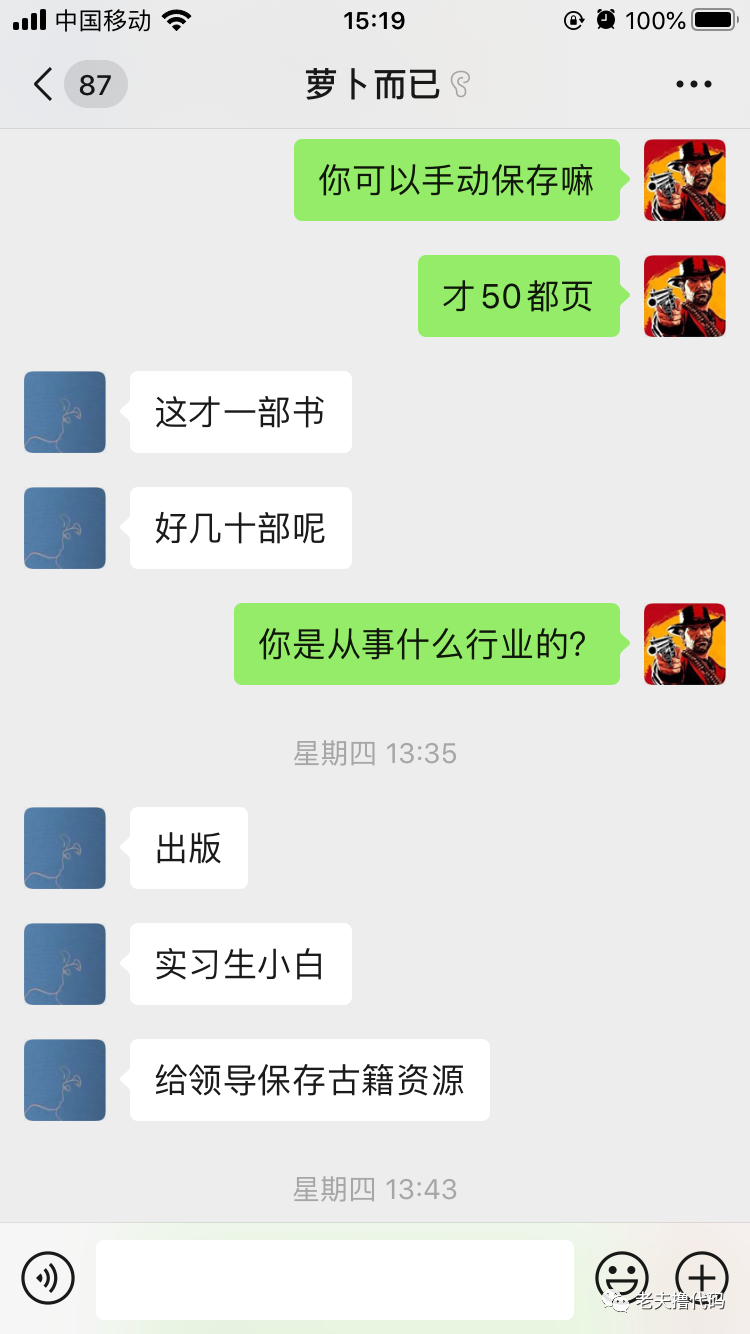Open the emoji sticker panel
This screenshot has width=750, height=1334.
[621, 1278]
